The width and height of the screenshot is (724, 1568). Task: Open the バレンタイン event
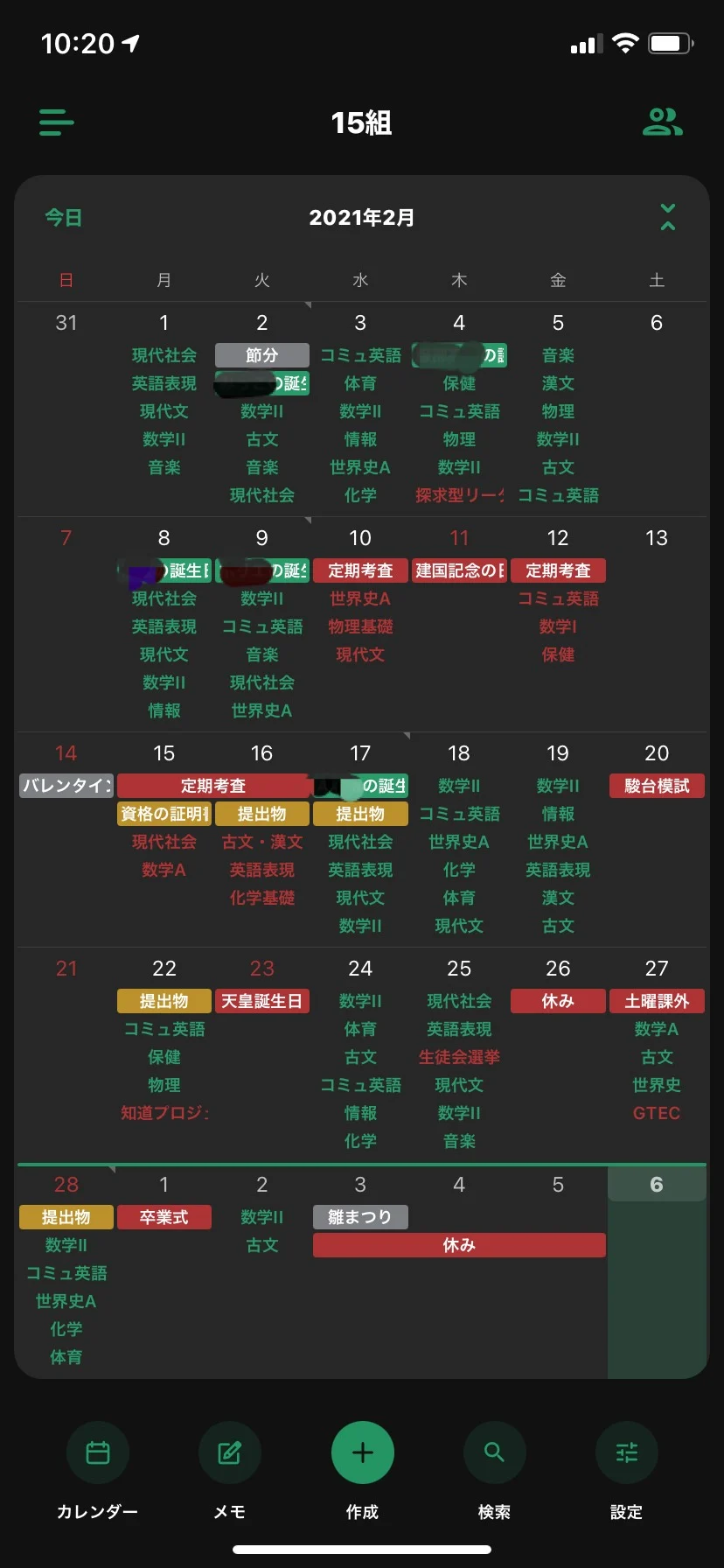66,786
